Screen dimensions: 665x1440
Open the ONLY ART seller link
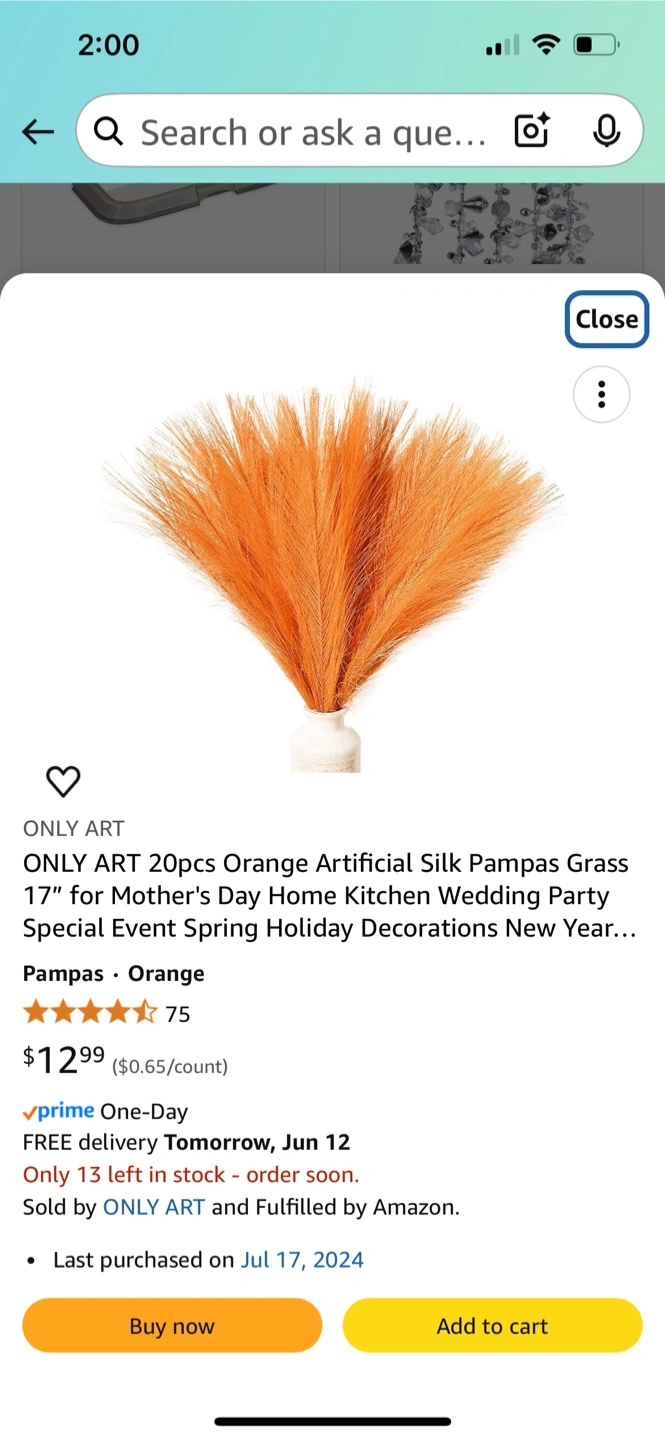pyautogui.click(x=154, y=1207)
